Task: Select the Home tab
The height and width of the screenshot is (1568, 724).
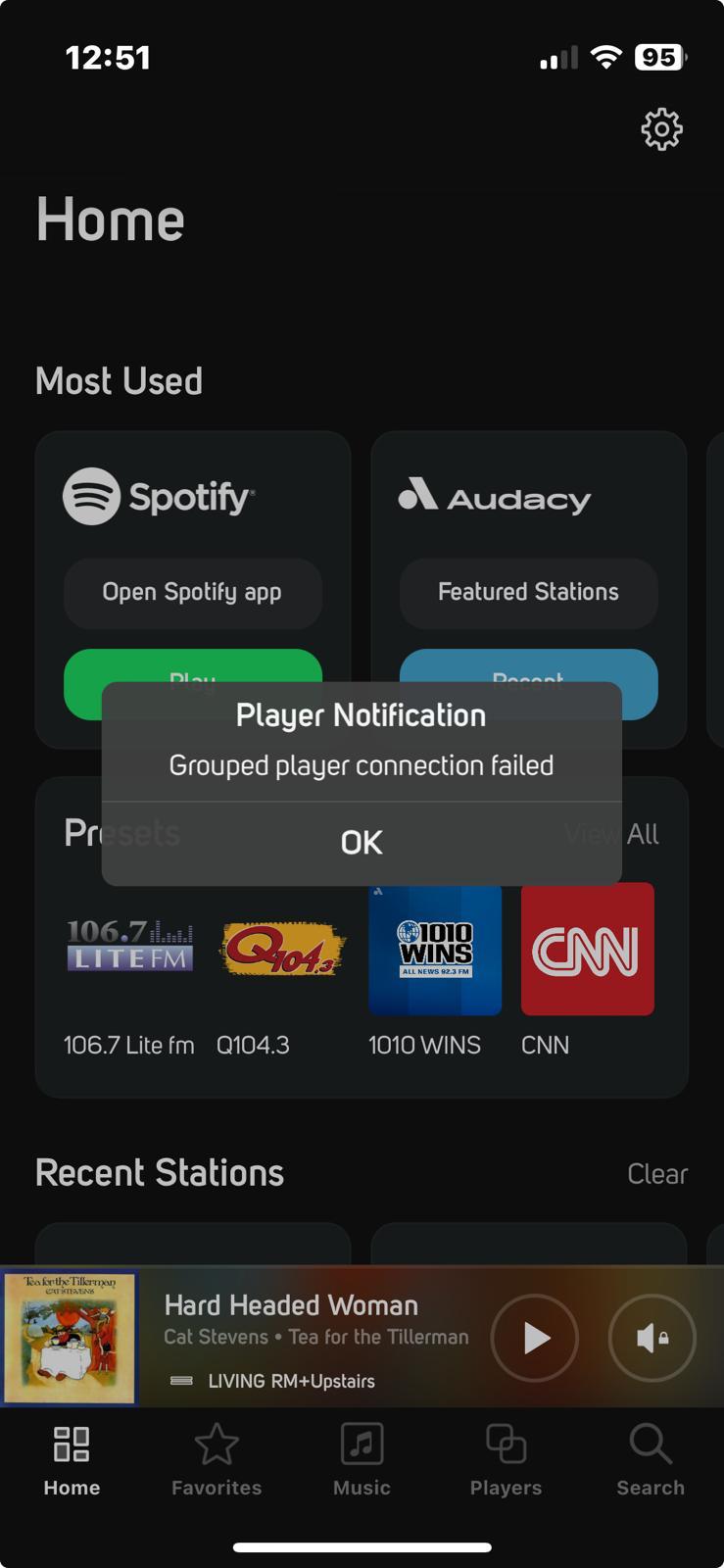Action: coord(72,1460)
